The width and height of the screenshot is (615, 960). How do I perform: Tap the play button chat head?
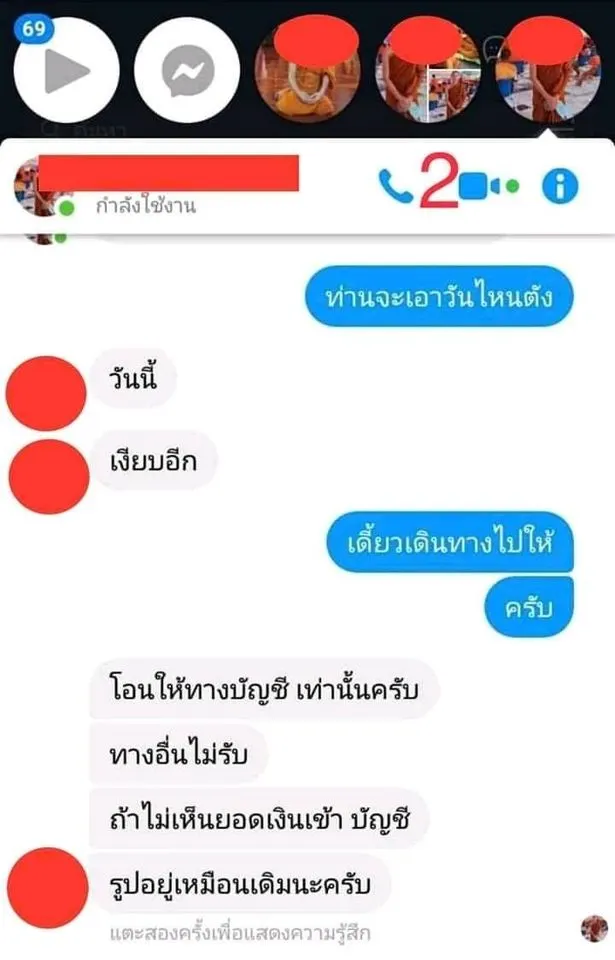pos(67,70)
